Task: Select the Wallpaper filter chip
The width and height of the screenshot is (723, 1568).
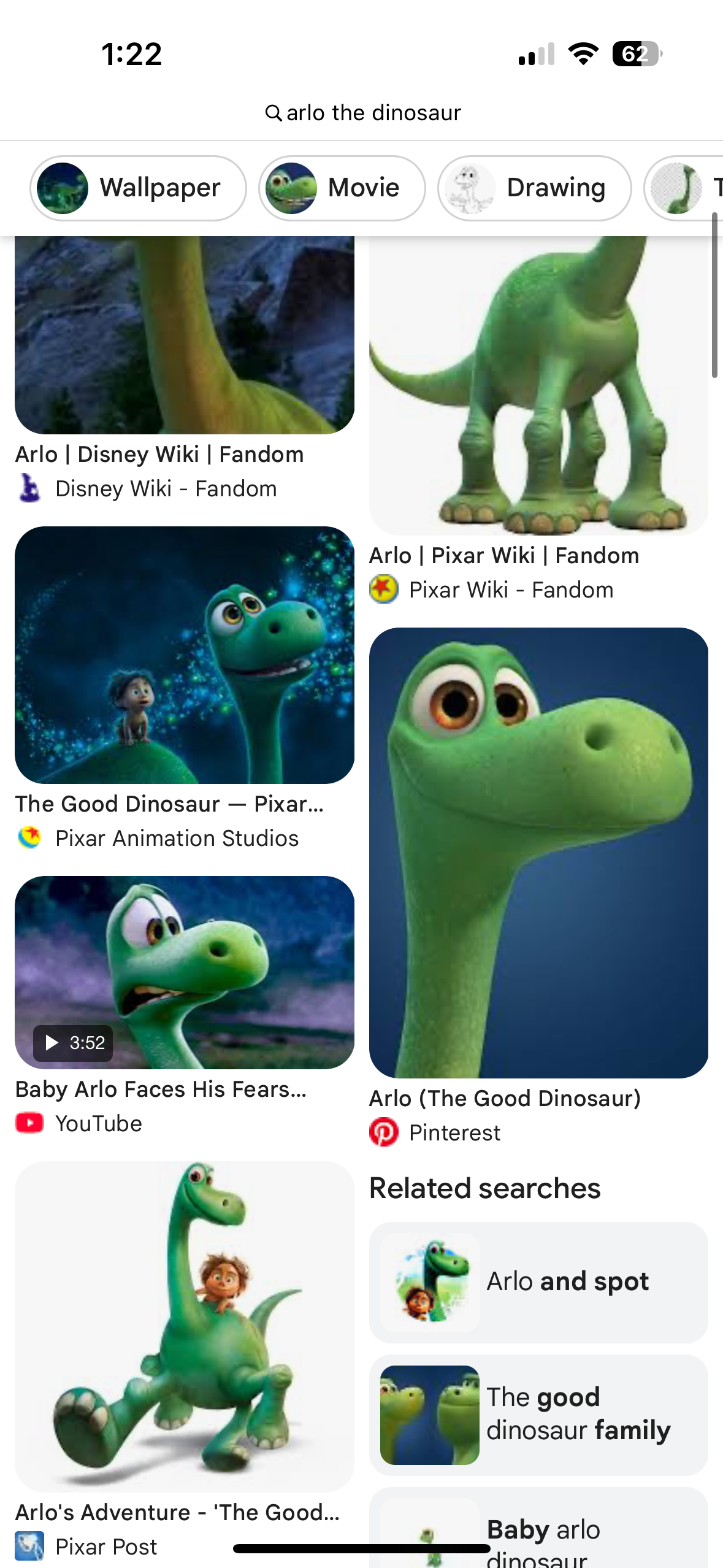Action: [x=138, y=188]
